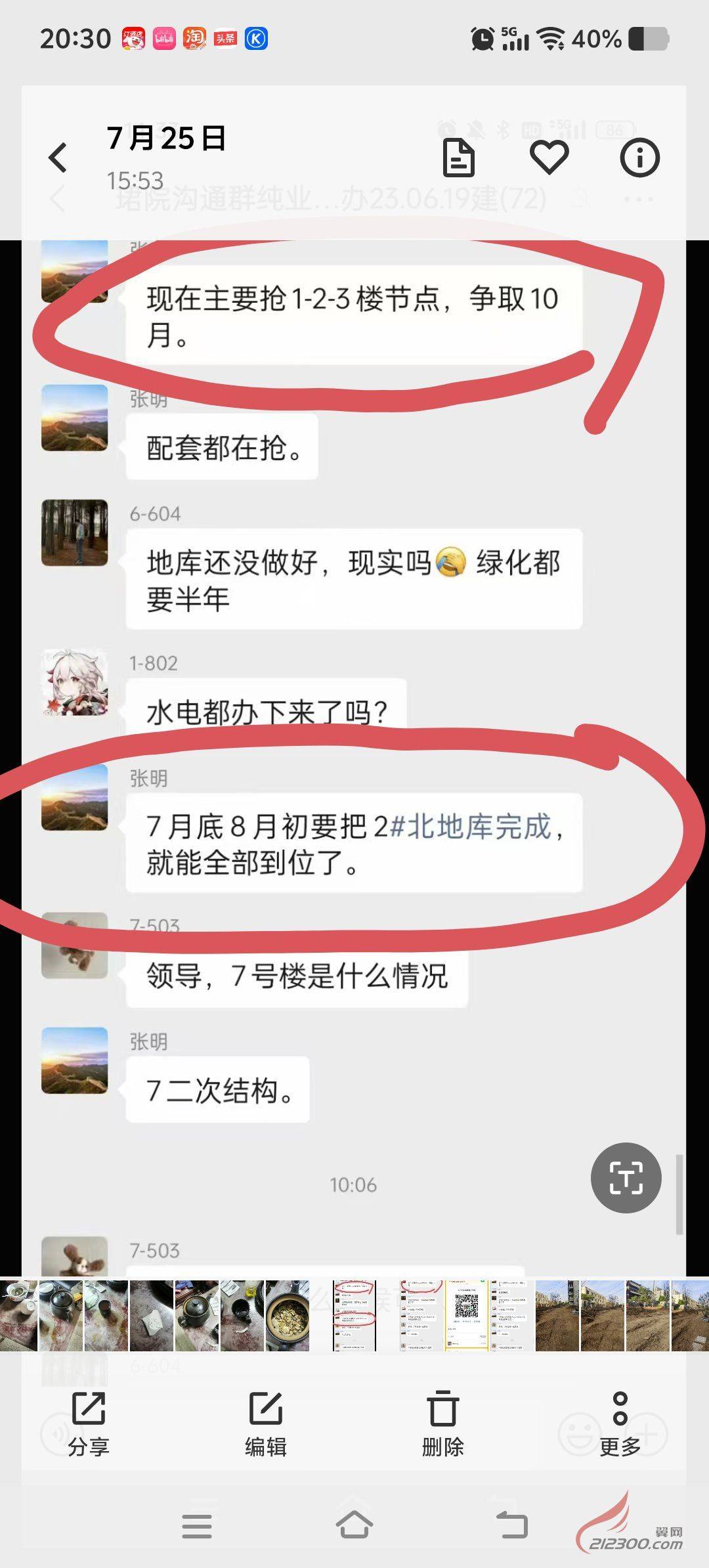Image resolution: width=709 pixels, height=1568 pixels.
Task: Select the black teapot thumbnail in strip
Action: (x=60, y=1315)
